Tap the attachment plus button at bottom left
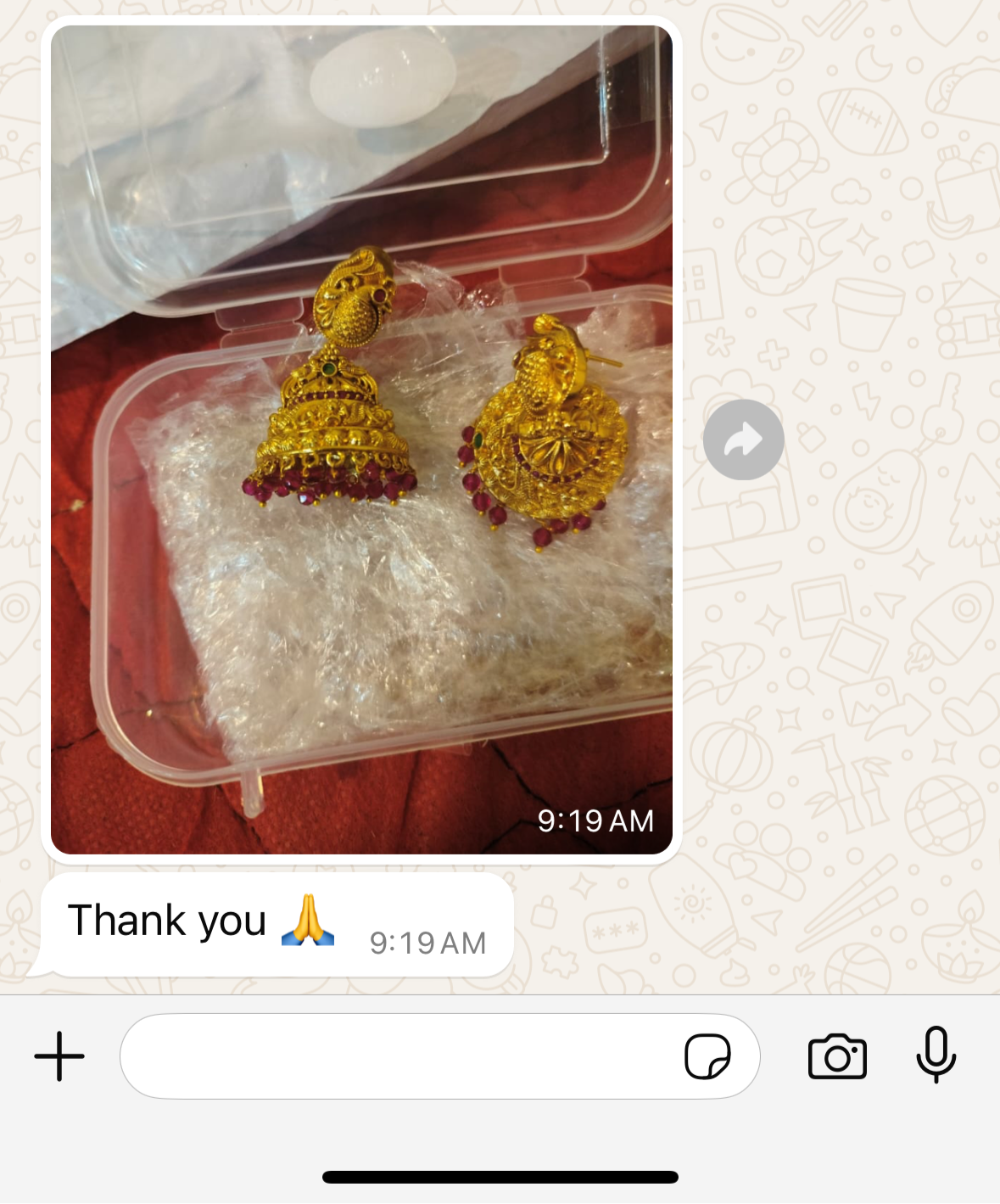Image resolution: width=1000 pixels, height=1204 pixels. (58, 1056)
